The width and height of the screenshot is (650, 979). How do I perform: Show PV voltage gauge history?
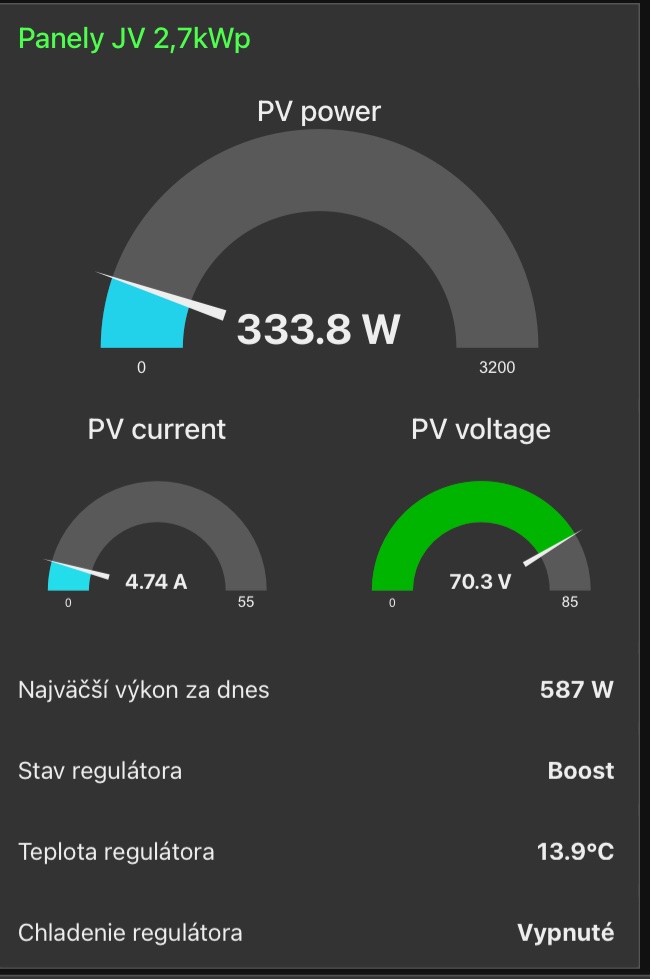(x=481, y=540)
